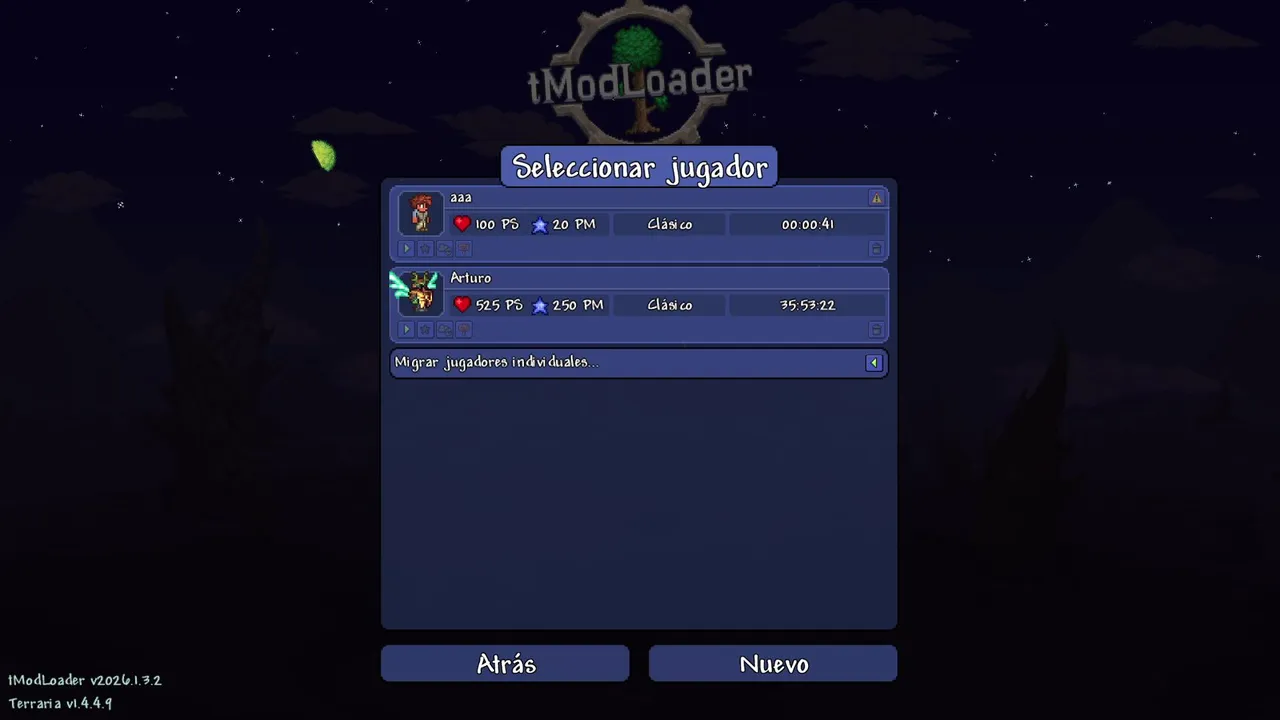
Task: Delete the aaa character
Action: (876, 249)
